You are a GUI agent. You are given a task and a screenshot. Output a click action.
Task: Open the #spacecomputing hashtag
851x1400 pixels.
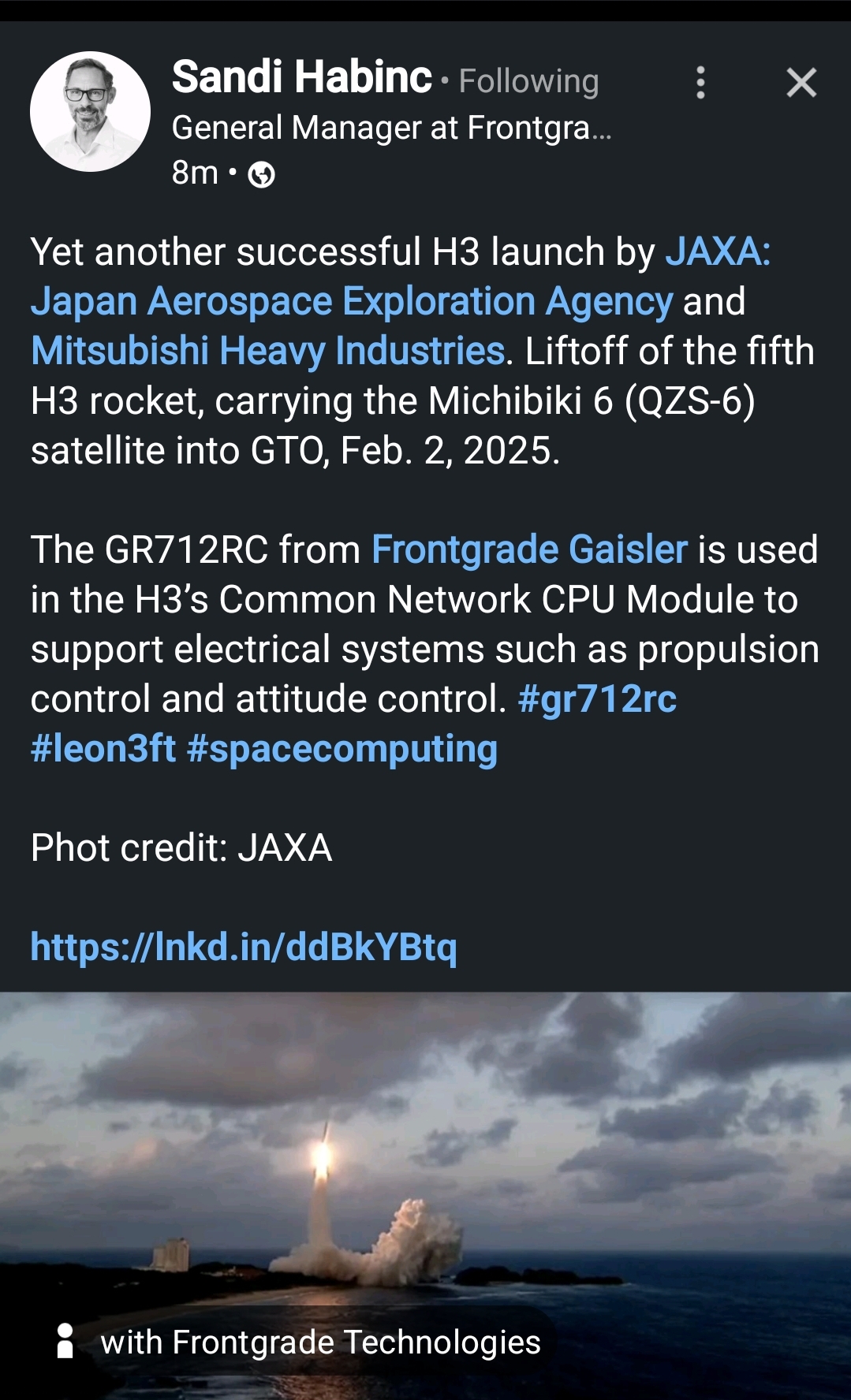tap(342, 749)
